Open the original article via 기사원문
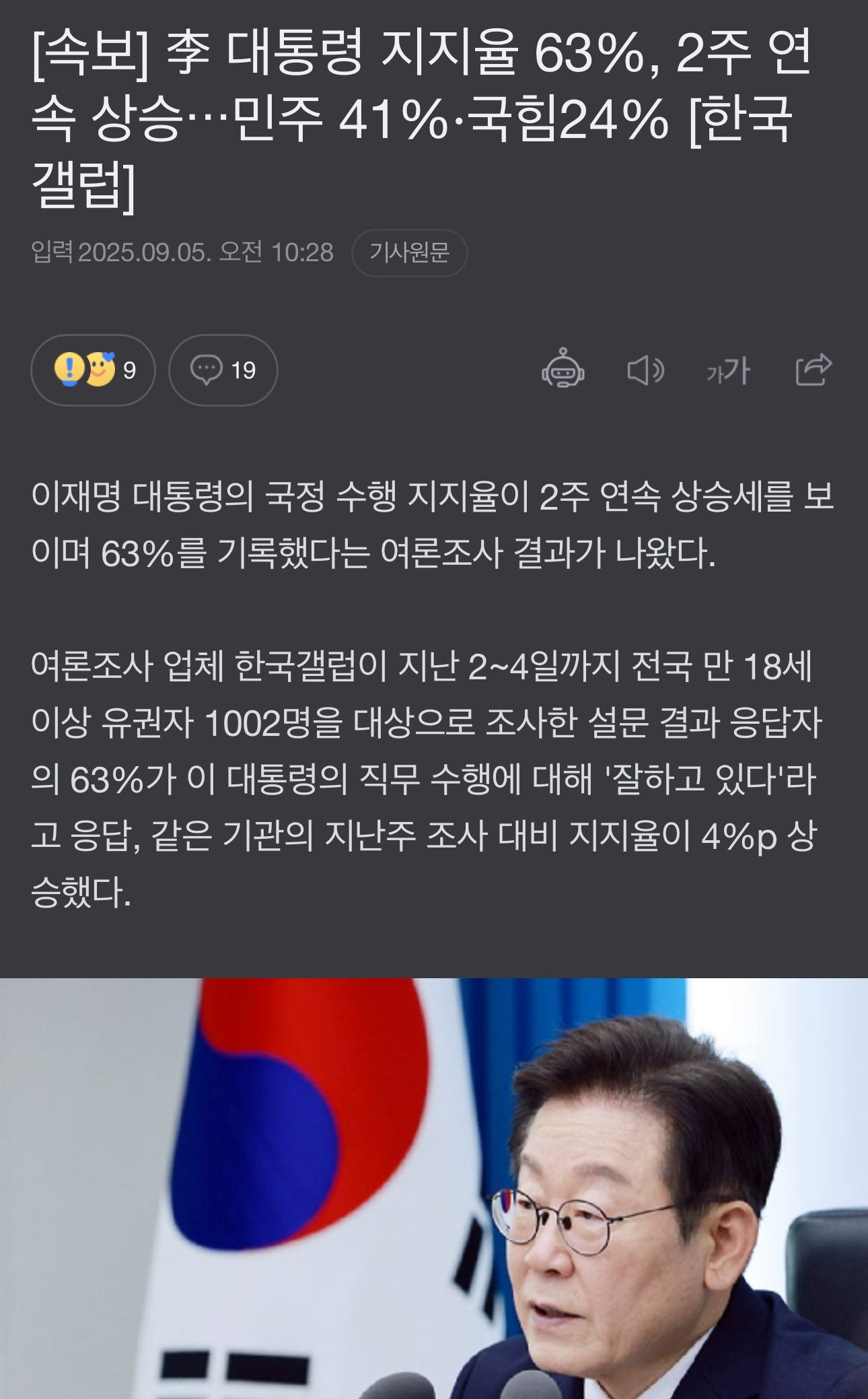Viewport: 868px width, 1399px height. (x=409, y=252)
